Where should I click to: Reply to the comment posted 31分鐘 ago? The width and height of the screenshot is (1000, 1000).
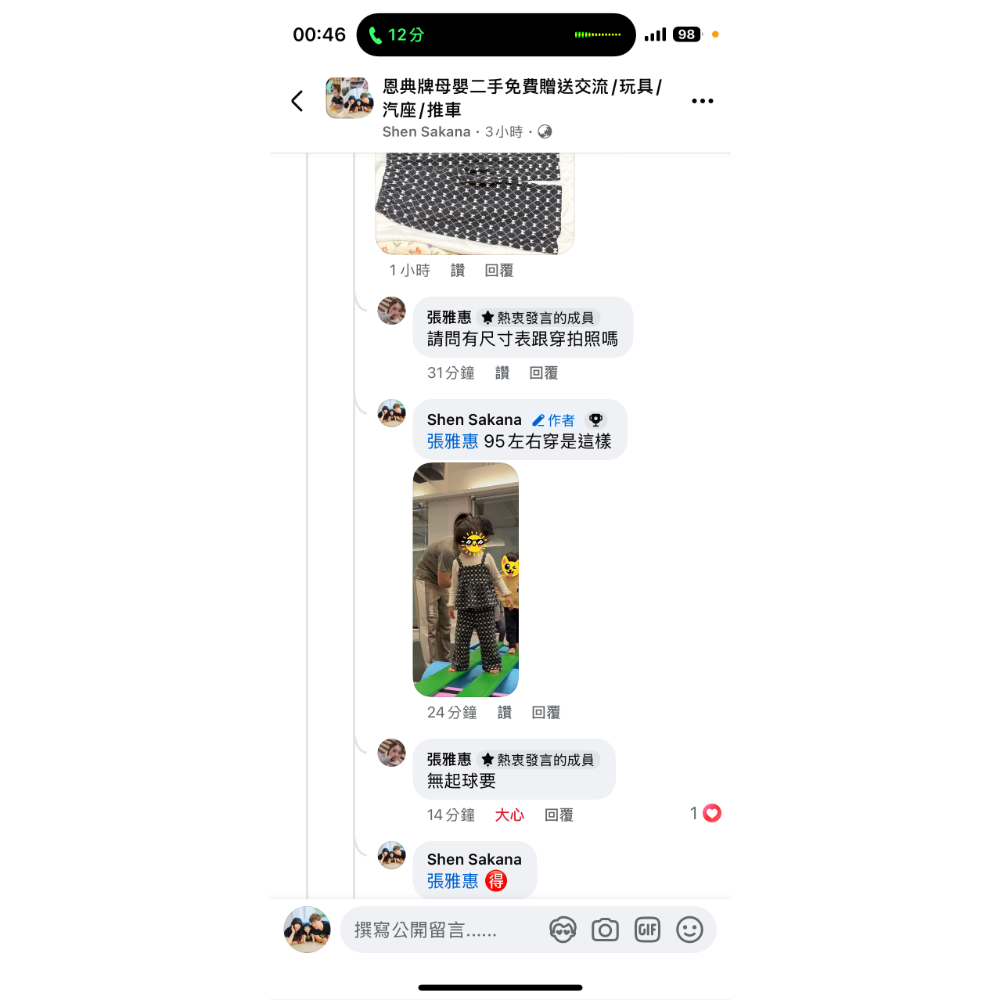click(543, 373)
